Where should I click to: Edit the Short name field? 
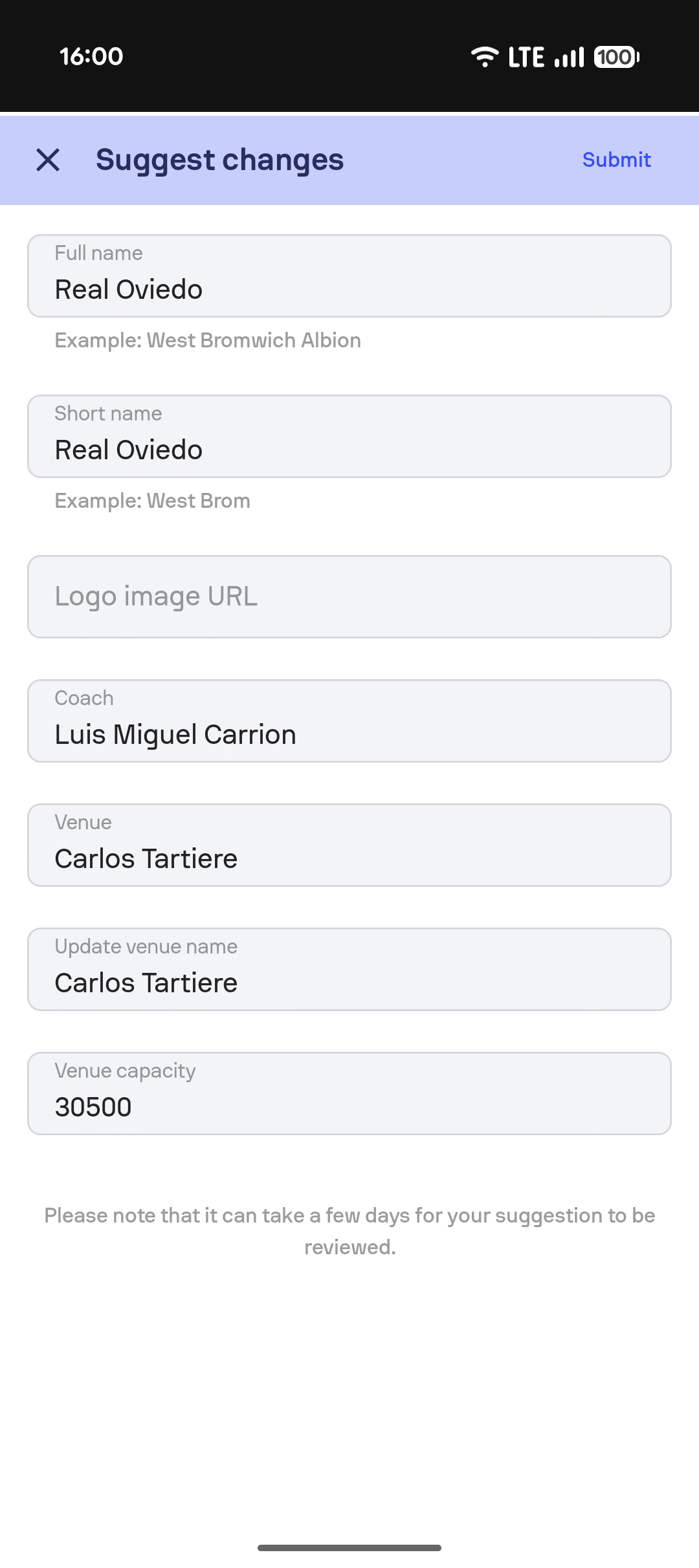(x=349, y=437)
